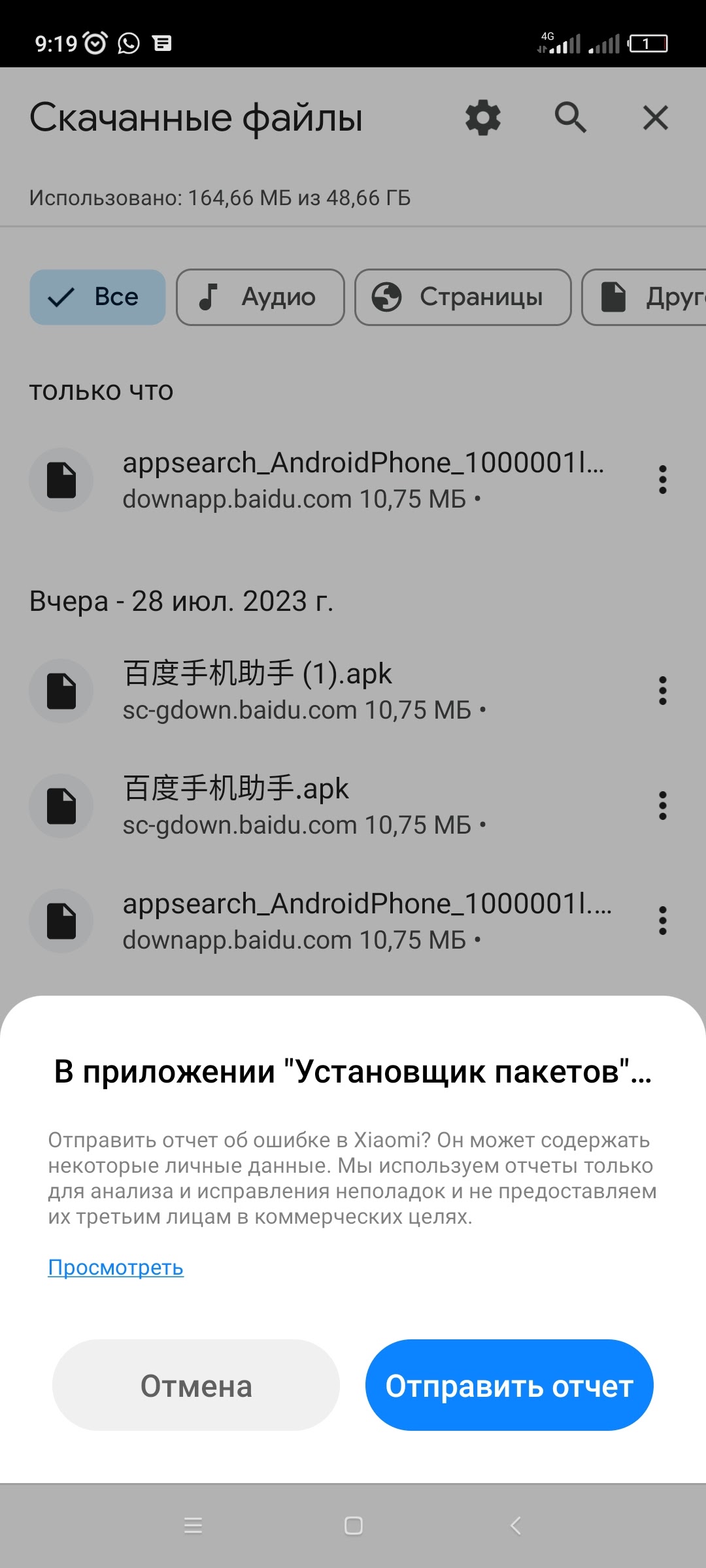Filter downloads by Страницы

click(x=463, y=297)
